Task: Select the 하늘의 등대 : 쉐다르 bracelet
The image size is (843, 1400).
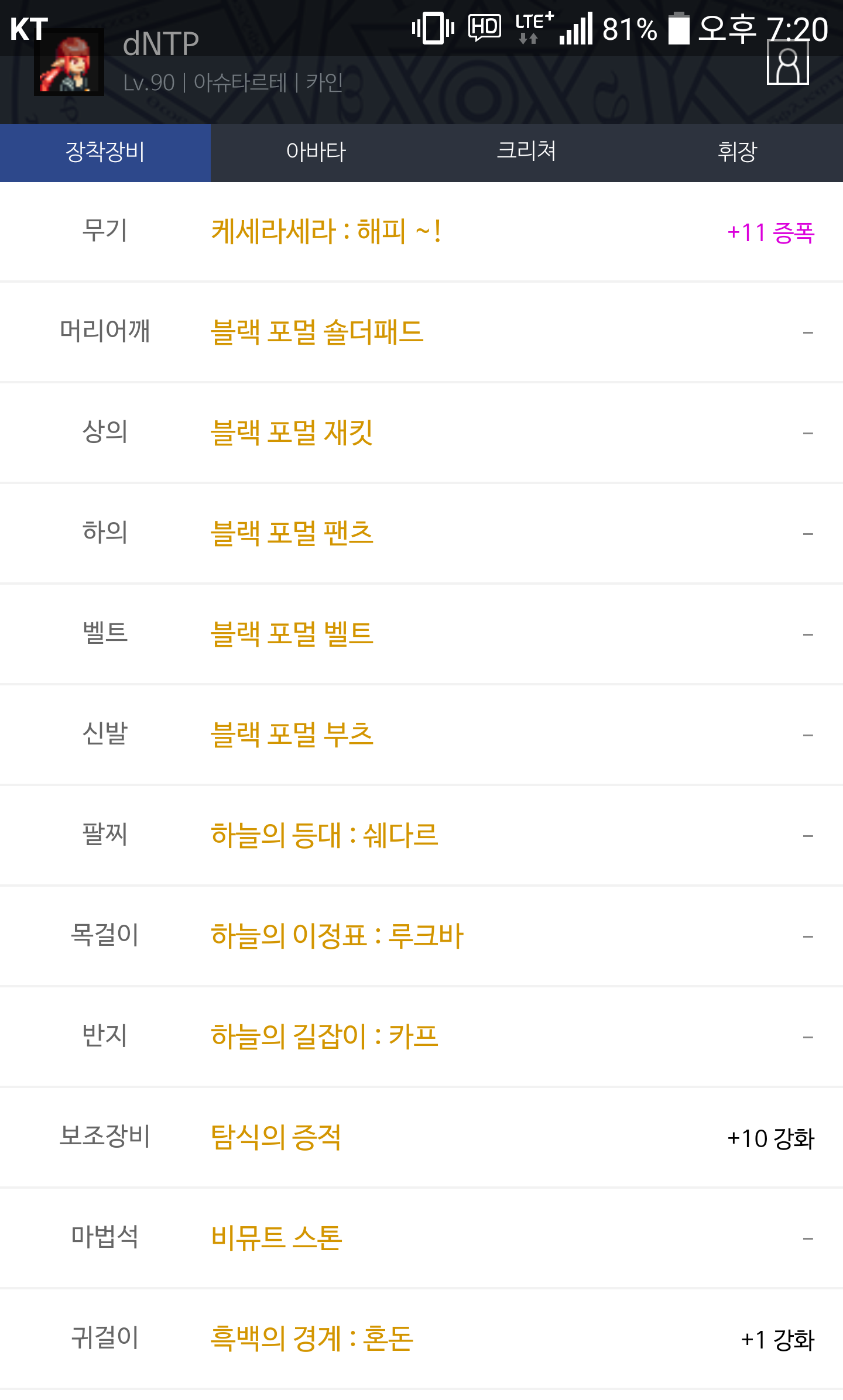Action: (324, 835)
